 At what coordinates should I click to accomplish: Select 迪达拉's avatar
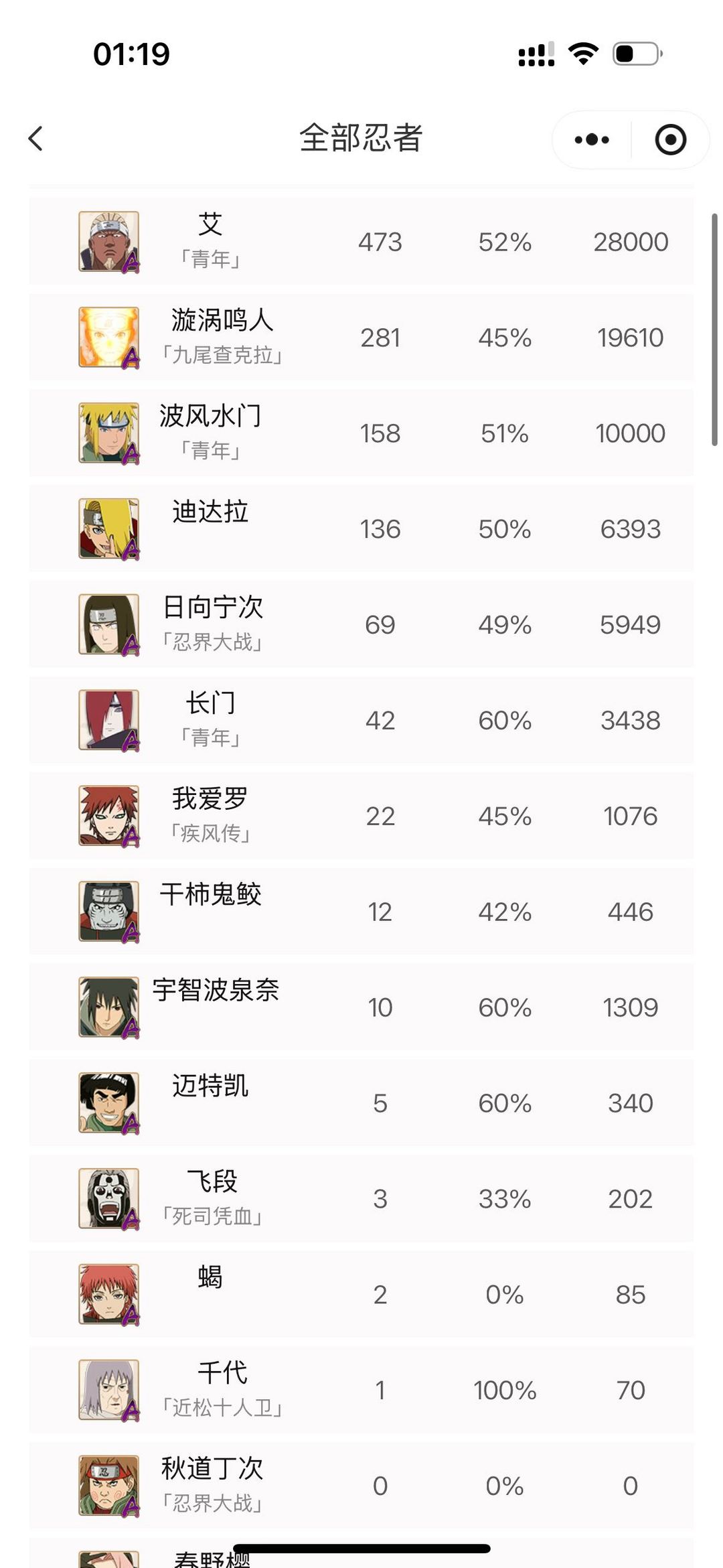tap(109, 528)
